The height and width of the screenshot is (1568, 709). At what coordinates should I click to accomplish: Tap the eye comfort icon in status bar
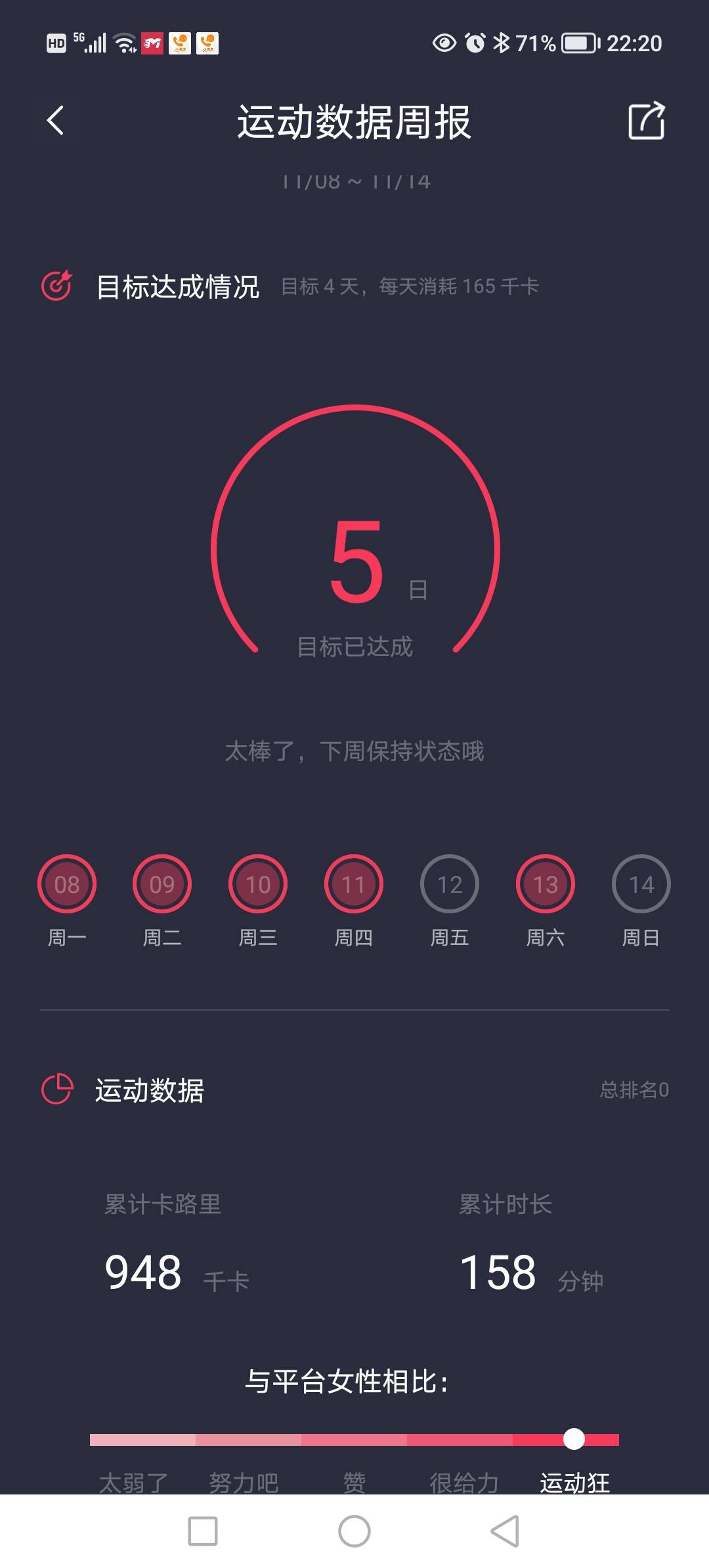443,43
